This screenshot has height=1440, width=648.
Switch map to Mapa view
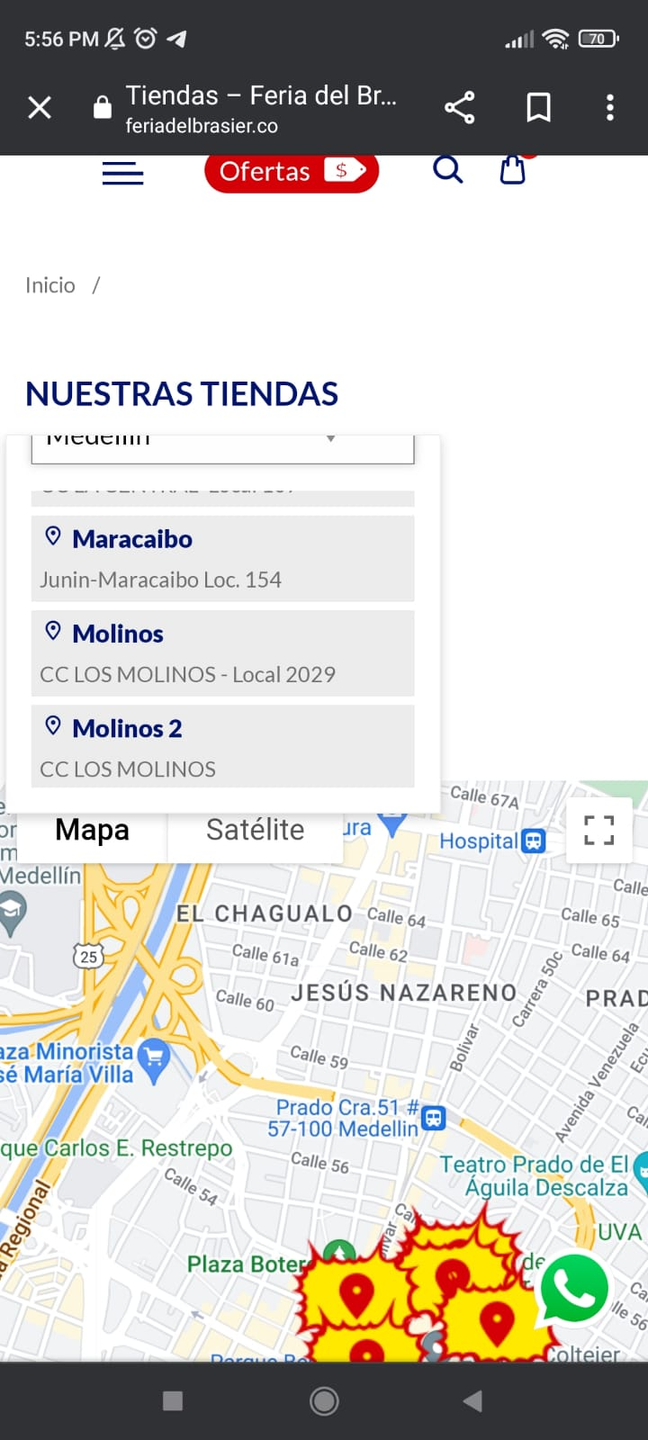point(92,830)
